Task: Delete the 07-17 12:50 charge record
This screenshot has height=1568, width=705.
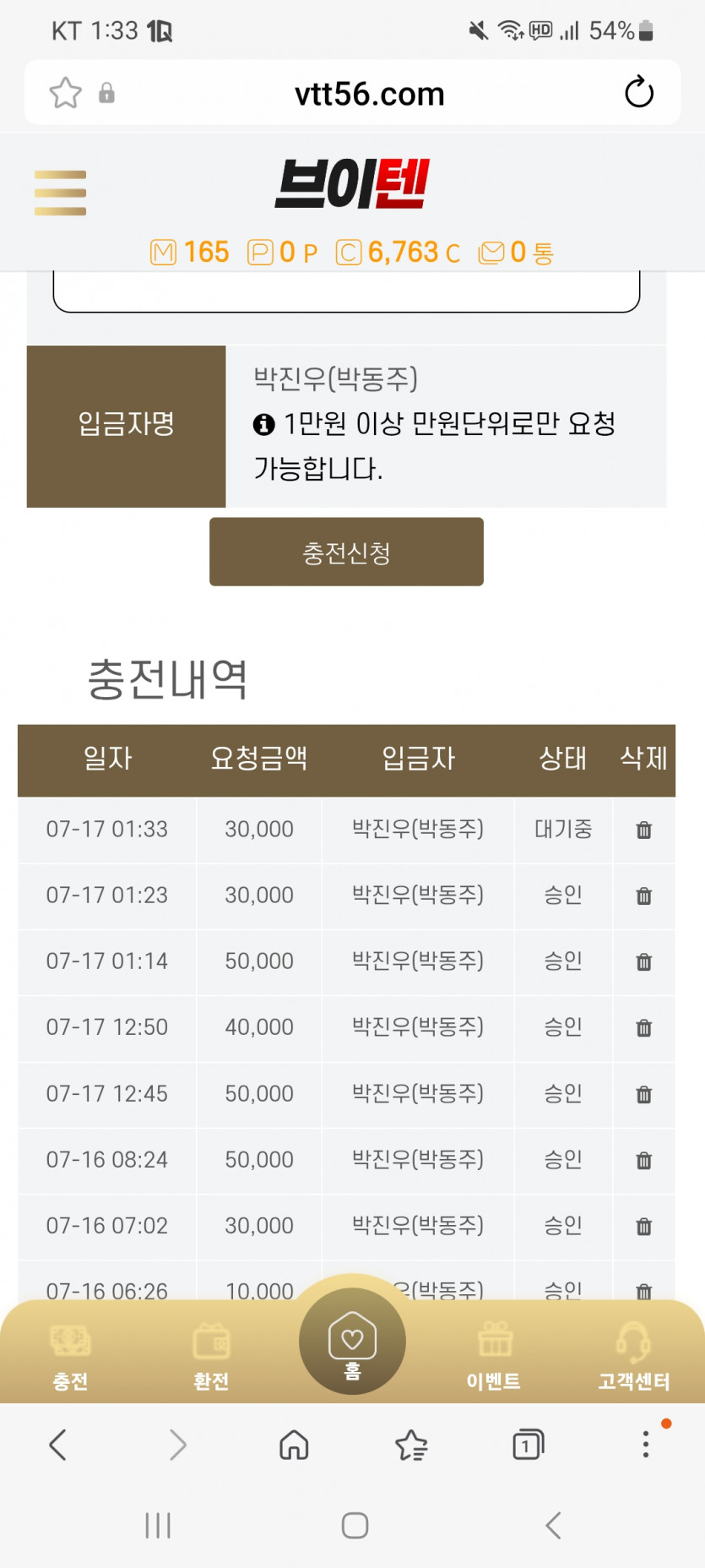Action: point(643,1027)
